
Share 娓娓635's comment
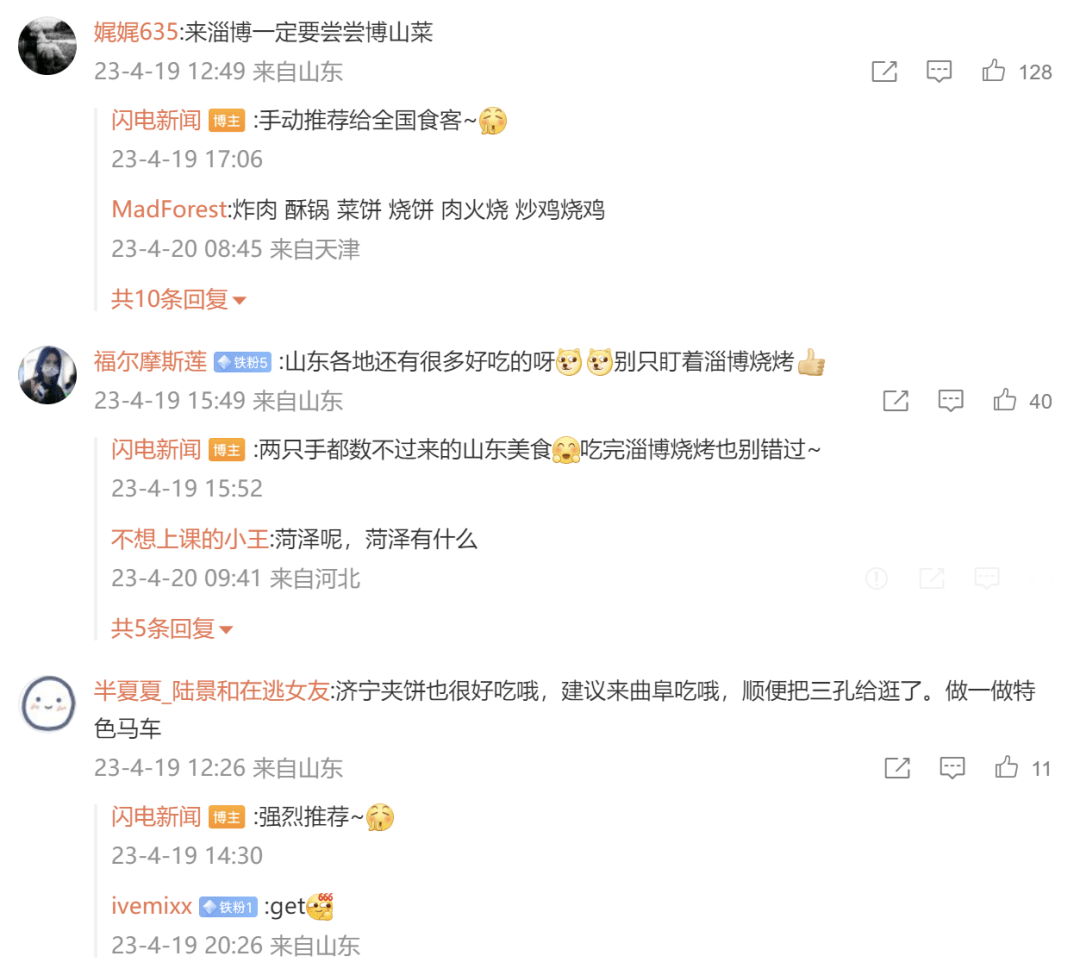tap(884, 71)
